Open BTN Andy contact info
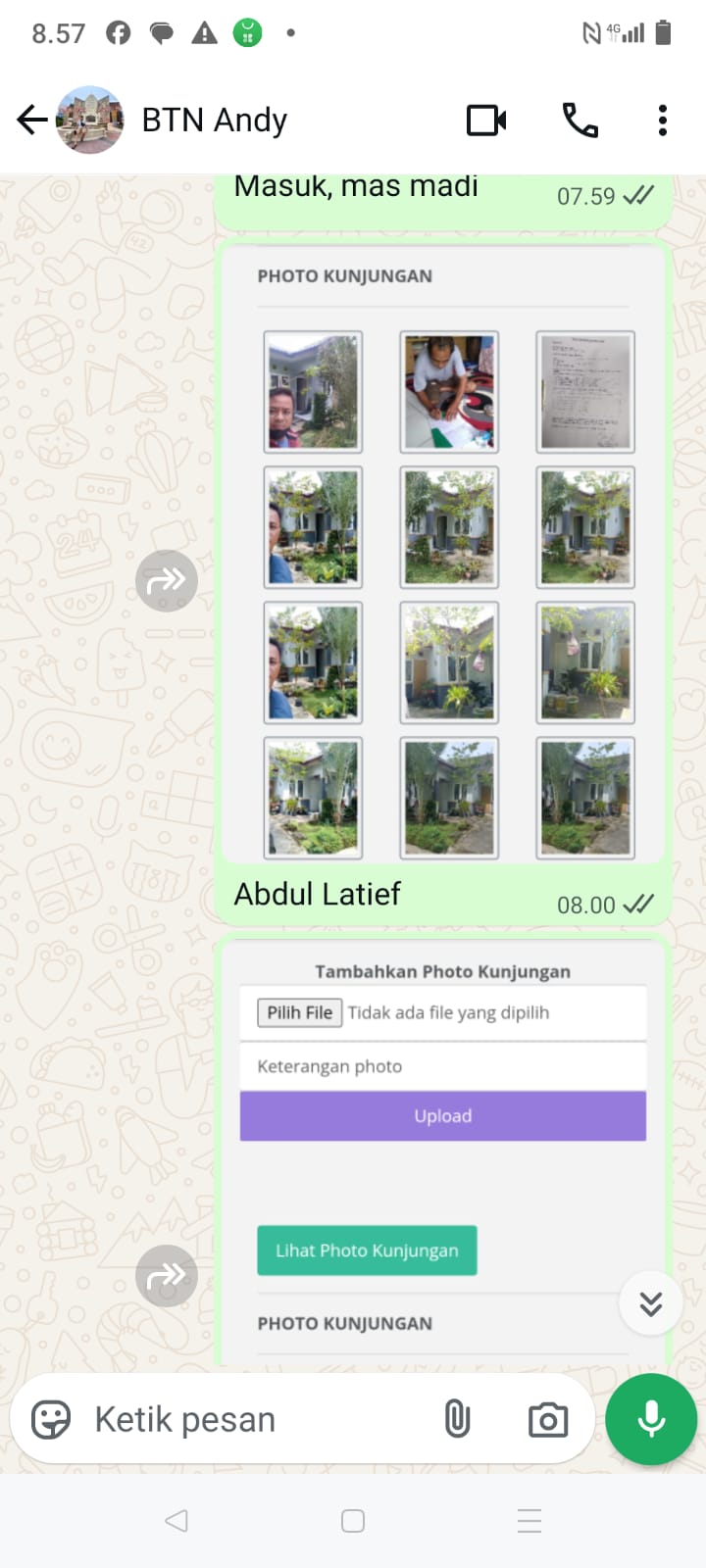The height and width of the screenshot is (1568, 706). (215, 120)
